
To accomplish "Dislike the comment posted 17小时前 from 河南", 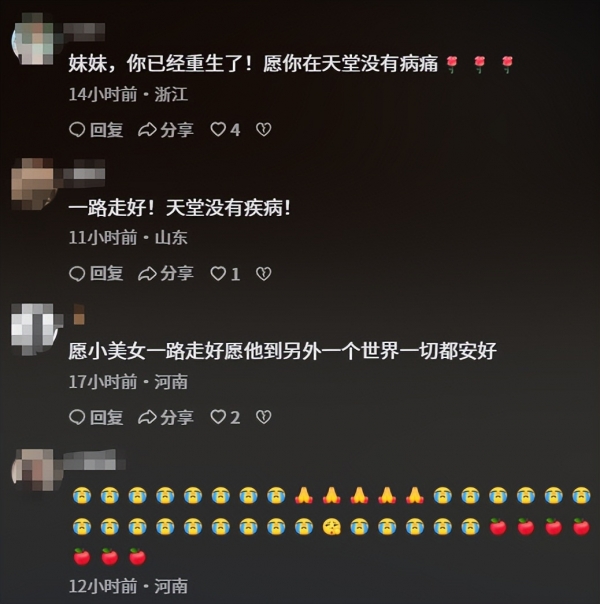I will tap(264, 418).
